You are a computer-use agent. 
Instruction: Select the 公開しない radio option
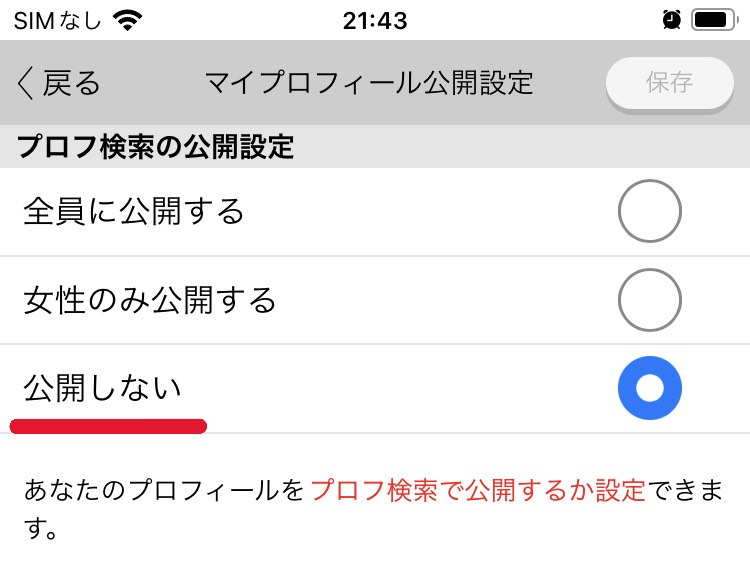click(650, 388)
